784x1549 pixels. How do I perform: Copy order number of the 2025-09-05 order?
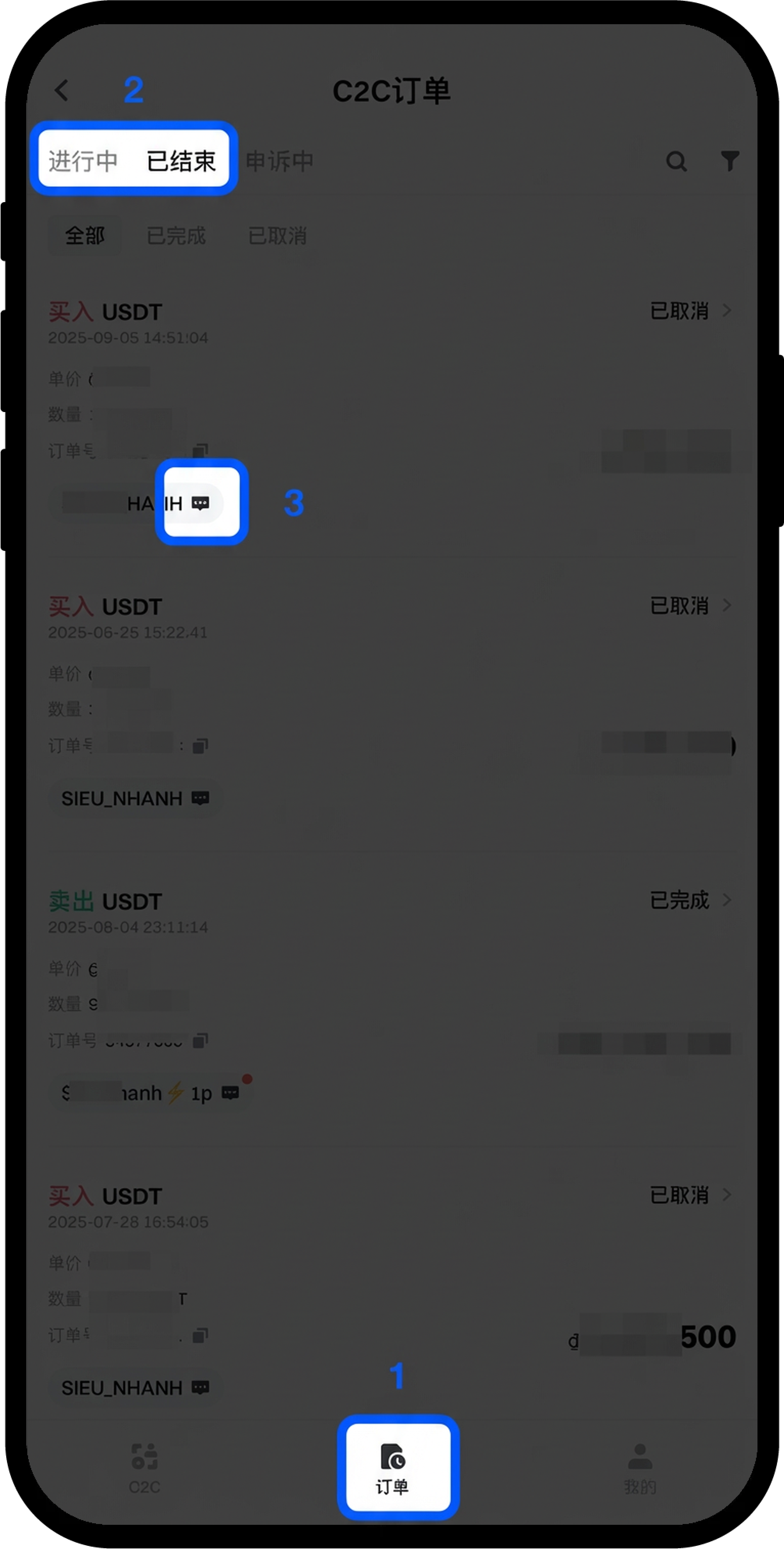tap(200, 450)
